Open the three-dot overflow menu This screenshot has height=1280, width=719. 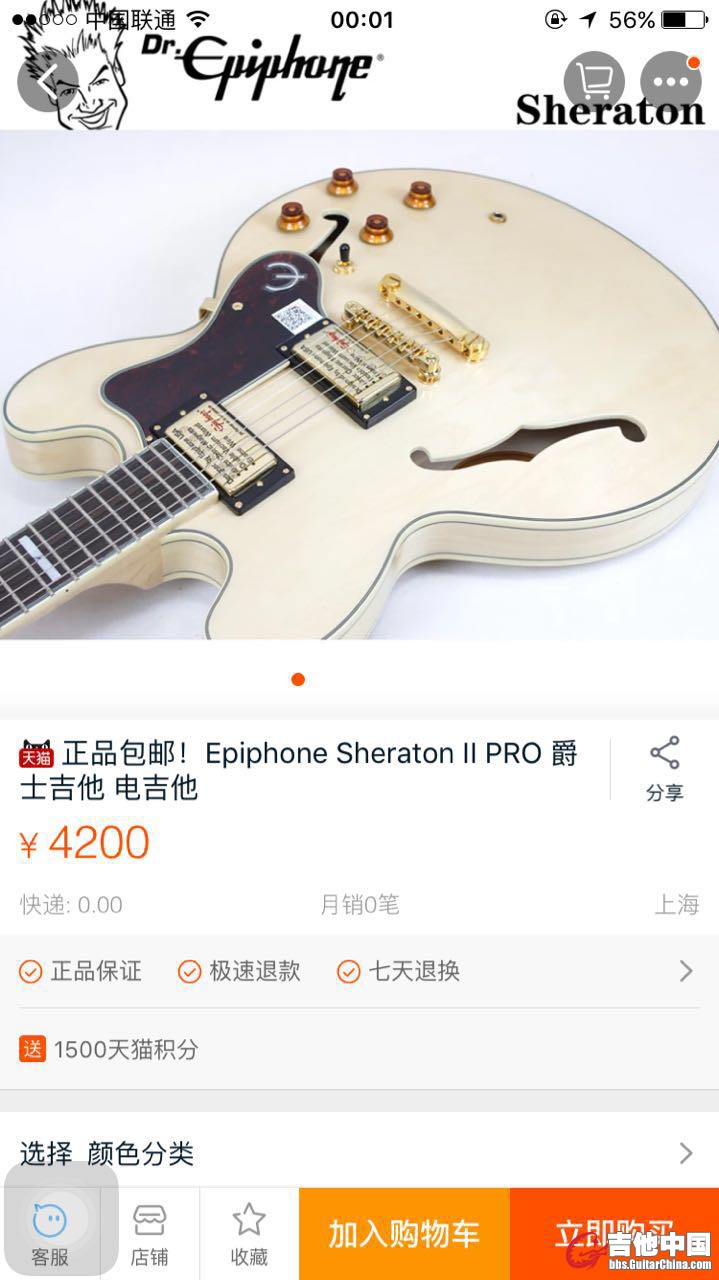670,82
